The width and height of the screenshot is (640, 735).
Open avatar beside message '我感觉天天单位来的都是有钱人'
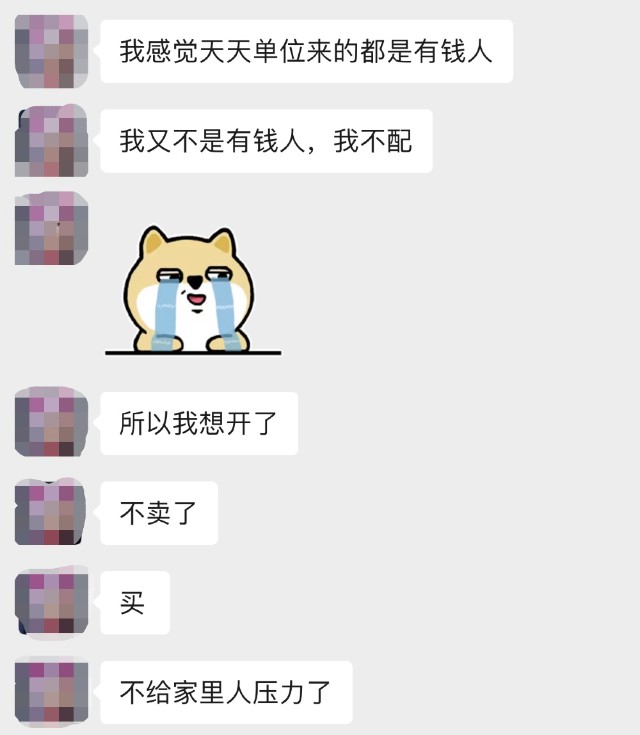[51, 51]
